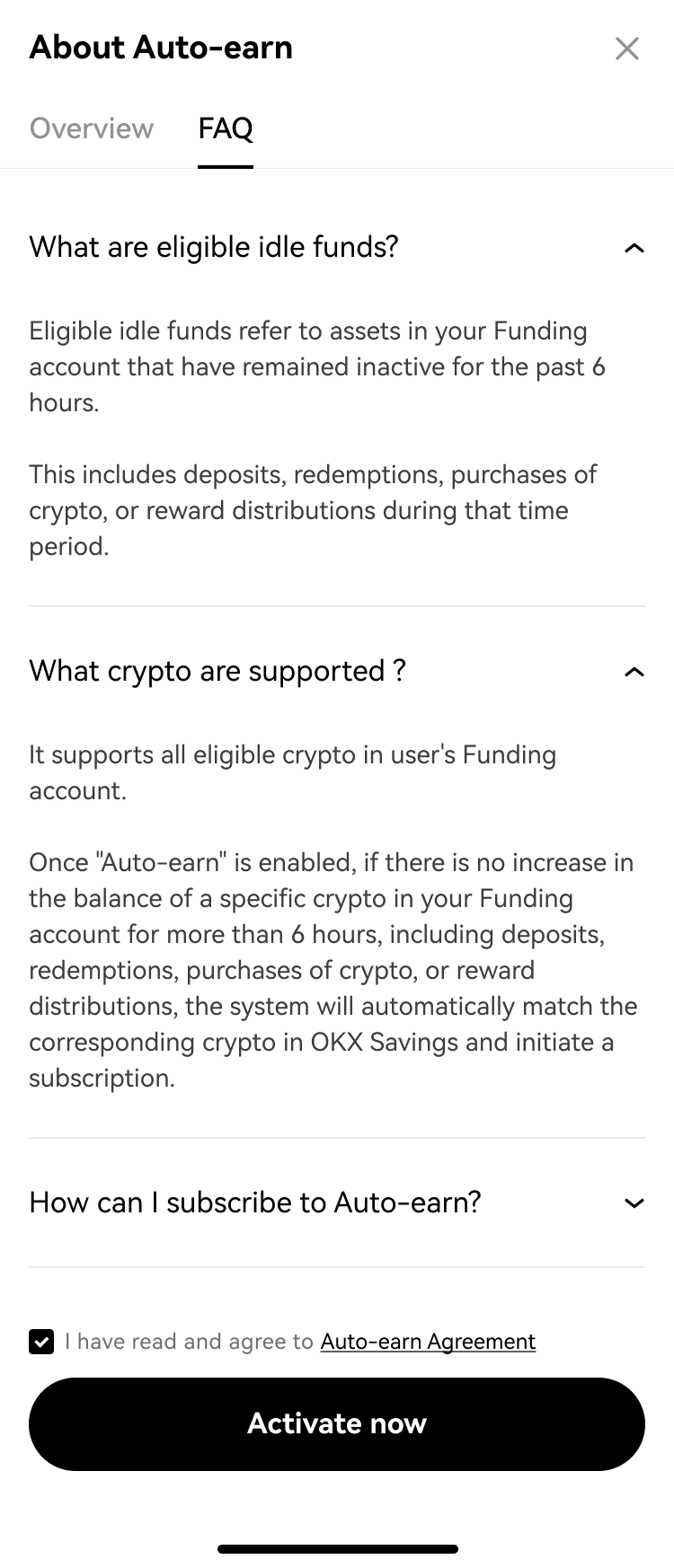Select the FAQ tab

[226, 128]
